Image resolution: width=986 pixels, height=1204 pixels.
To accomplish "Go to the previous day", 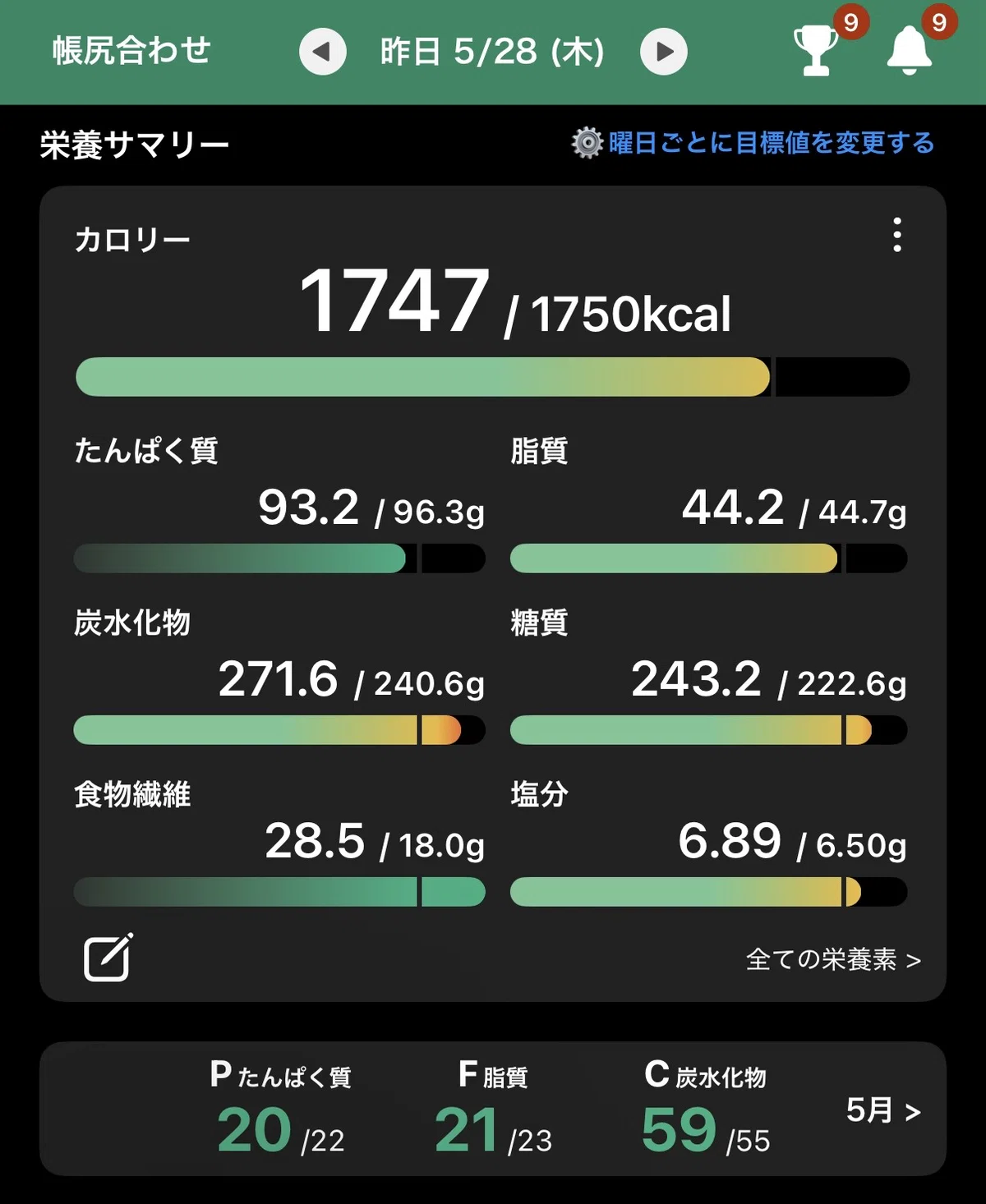I will pos(322,52).
